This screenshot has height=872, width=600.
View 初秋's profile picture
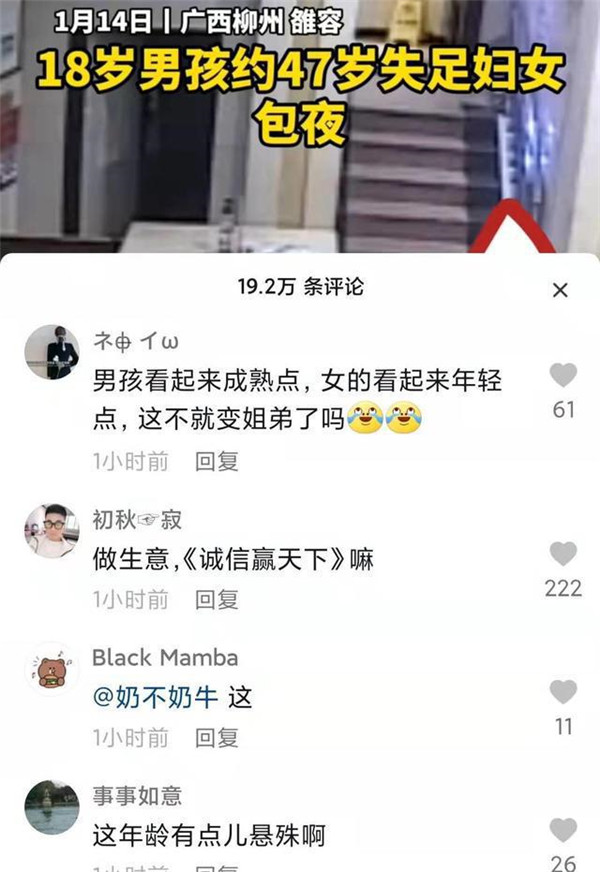[x=51, y=530]
